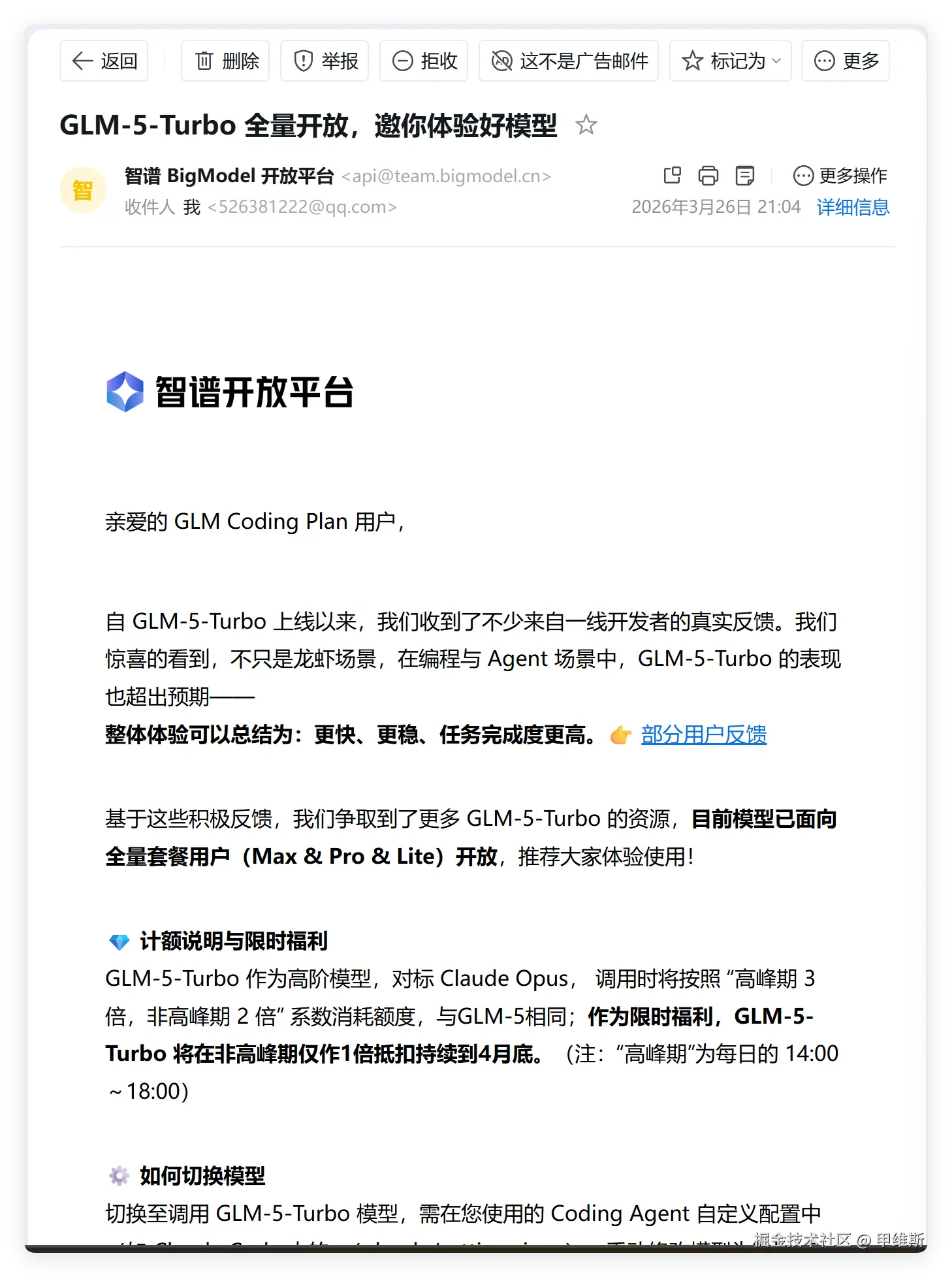952x1277 pixels.
Task: Star the email next to the subject
Action: pyautogui.click(x=586, y=125)
